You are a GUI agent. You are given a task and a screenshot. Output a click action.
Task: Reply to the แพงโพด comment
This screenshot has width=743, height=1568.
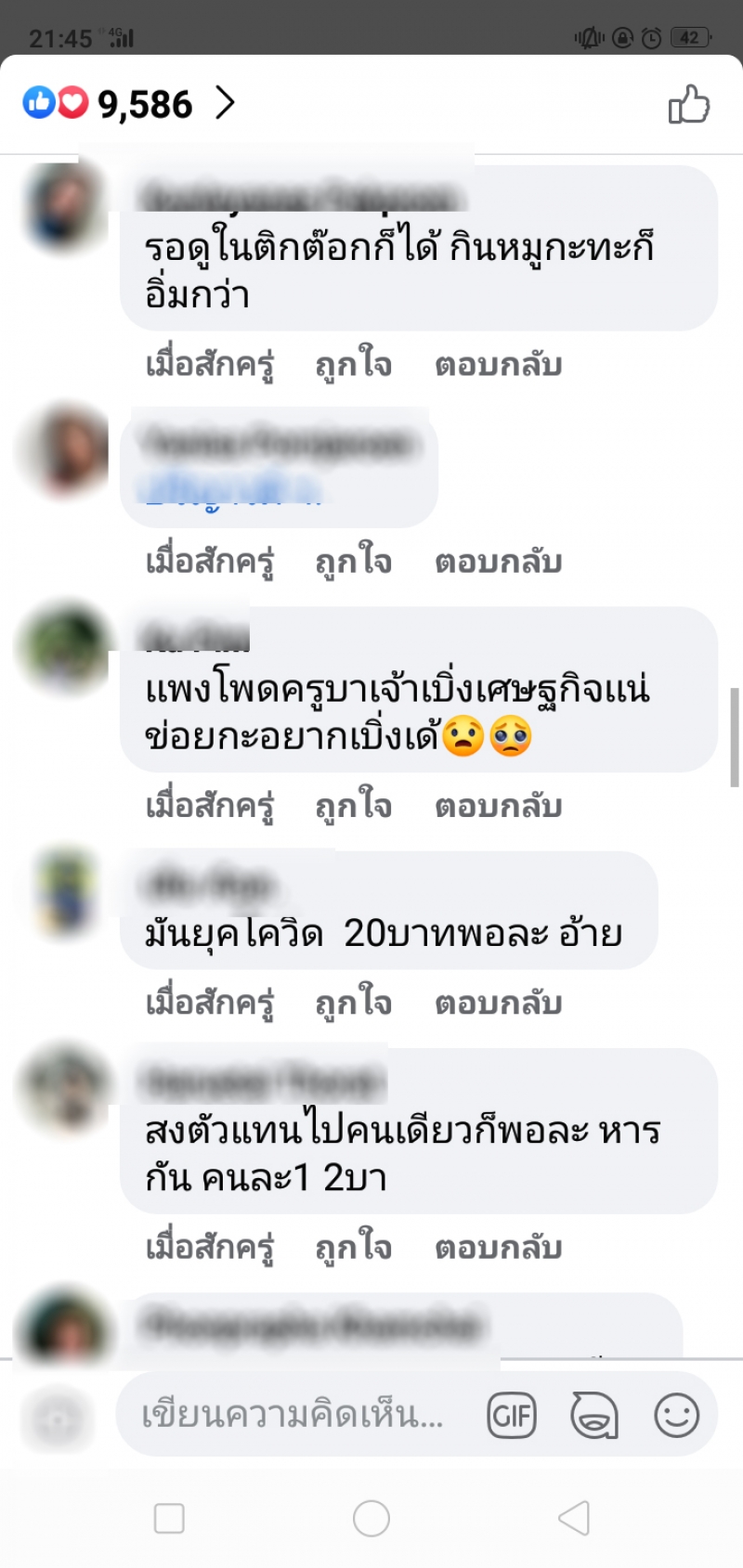pyautogui.click(x=498, y=806)
